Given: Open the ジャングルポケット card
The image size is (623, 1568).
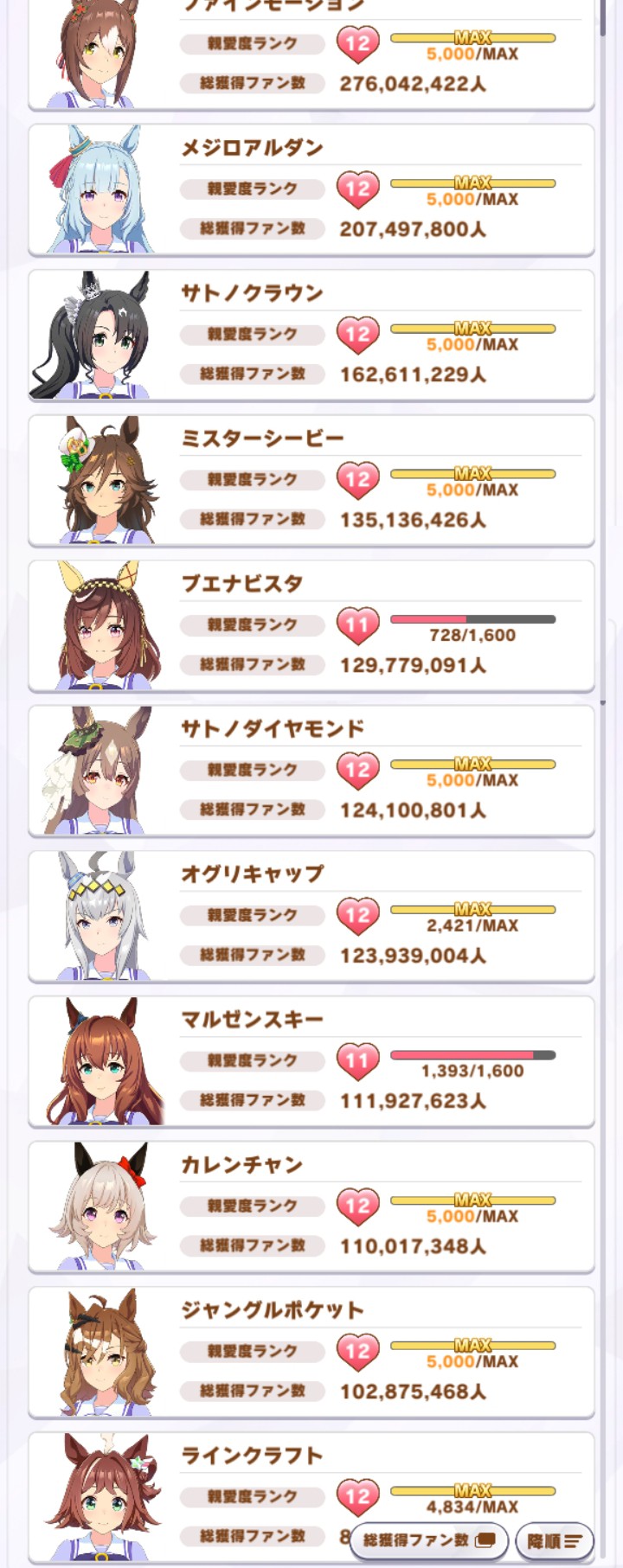Looking at the screenshot, I should click(x=311, y=1352).
